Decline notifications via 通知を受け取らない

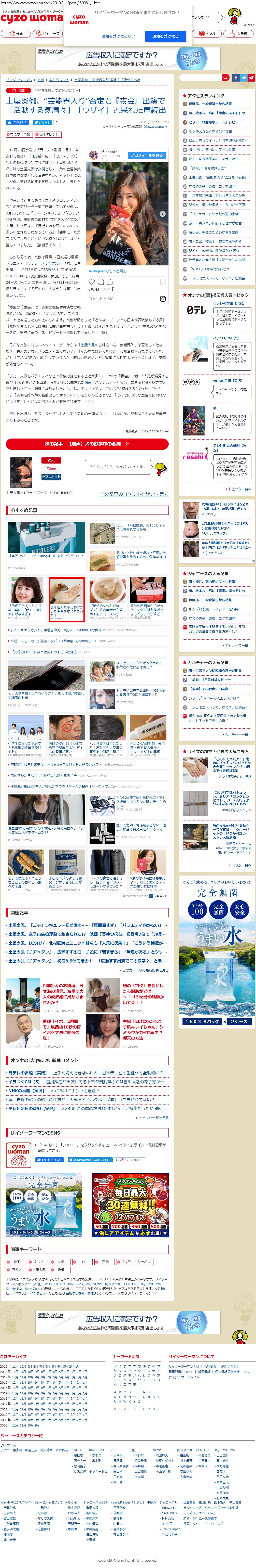[118, 36]
